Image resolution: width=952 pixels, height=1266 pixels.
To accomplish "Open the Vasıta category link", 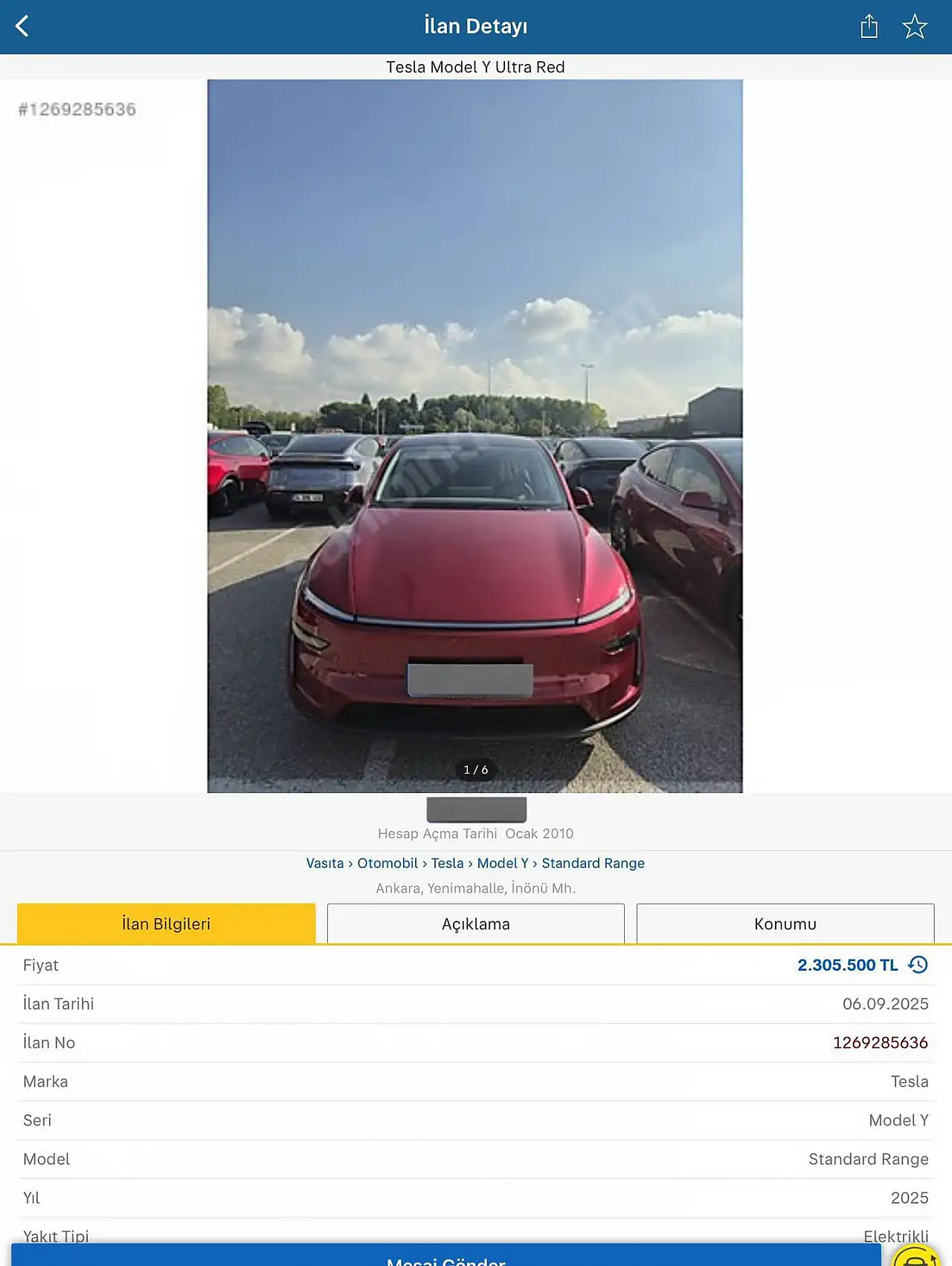I will pos(325,863).
